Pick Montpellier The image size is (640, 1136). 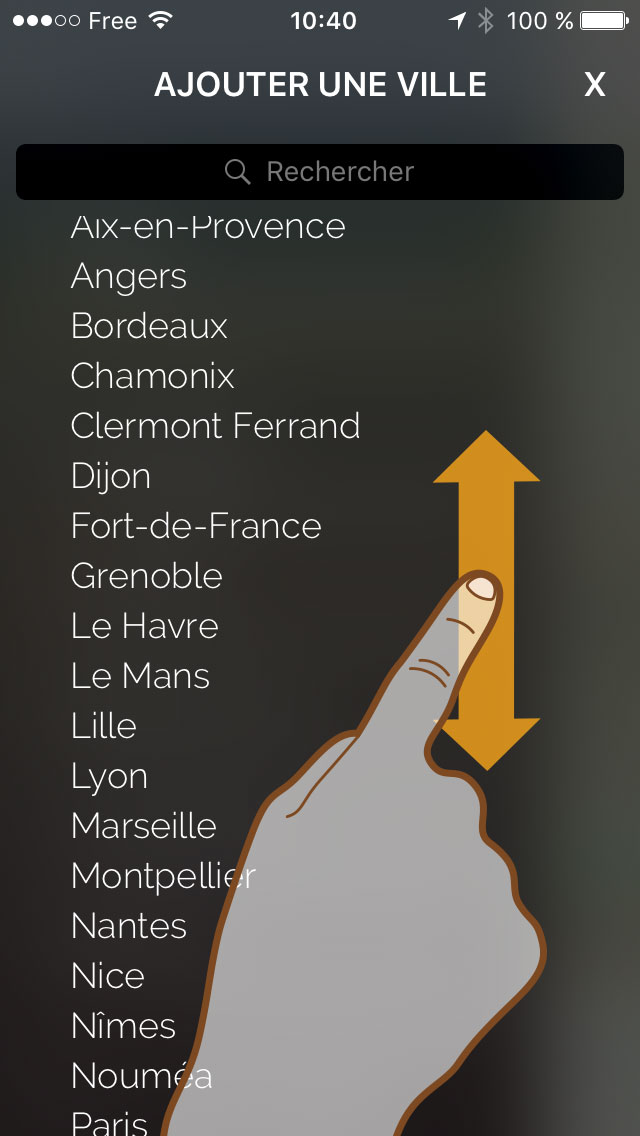pyautogui.click(x=163, y=877)
